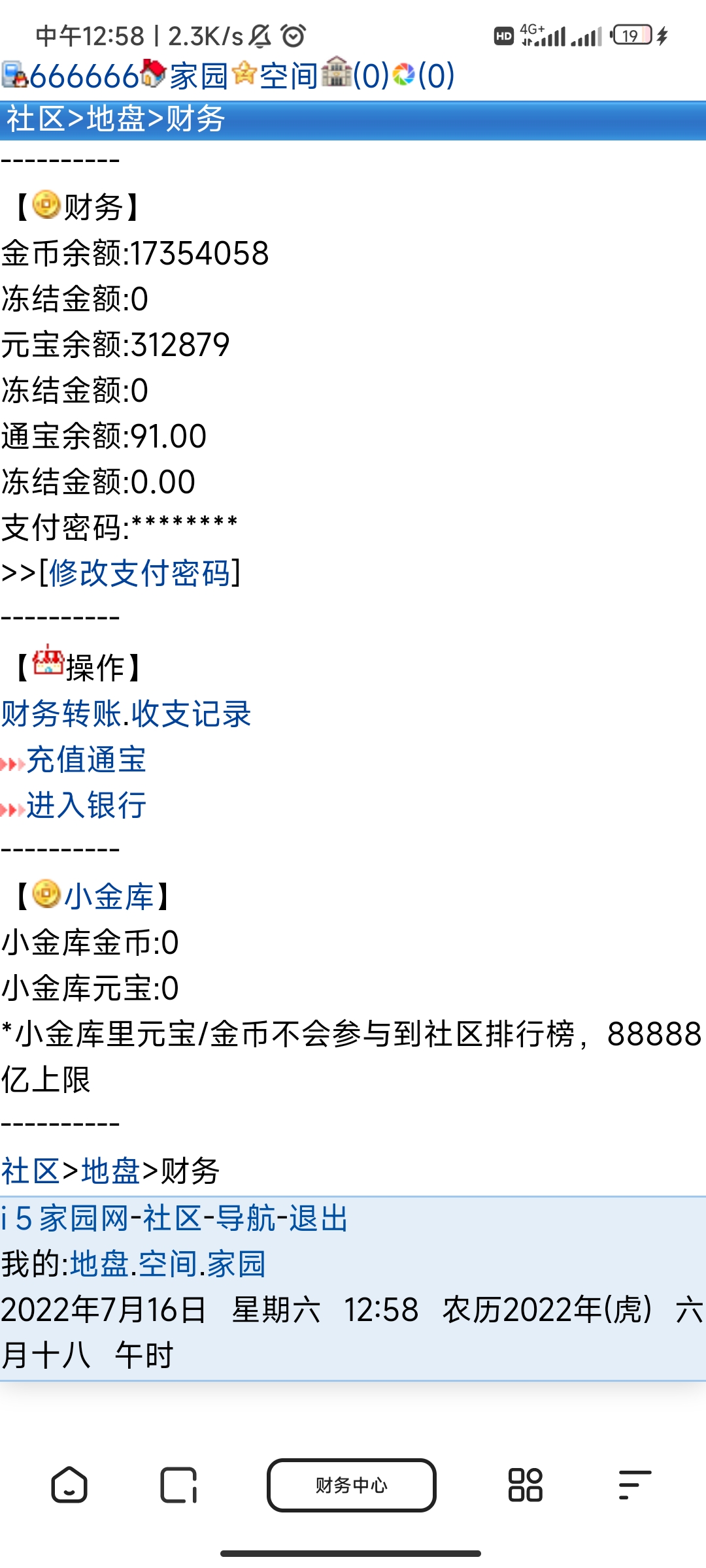Viewport: 706px width, 1568px height.
Task: Open 修改支付密码 to change payment password
Action: (x=140, y=574)
